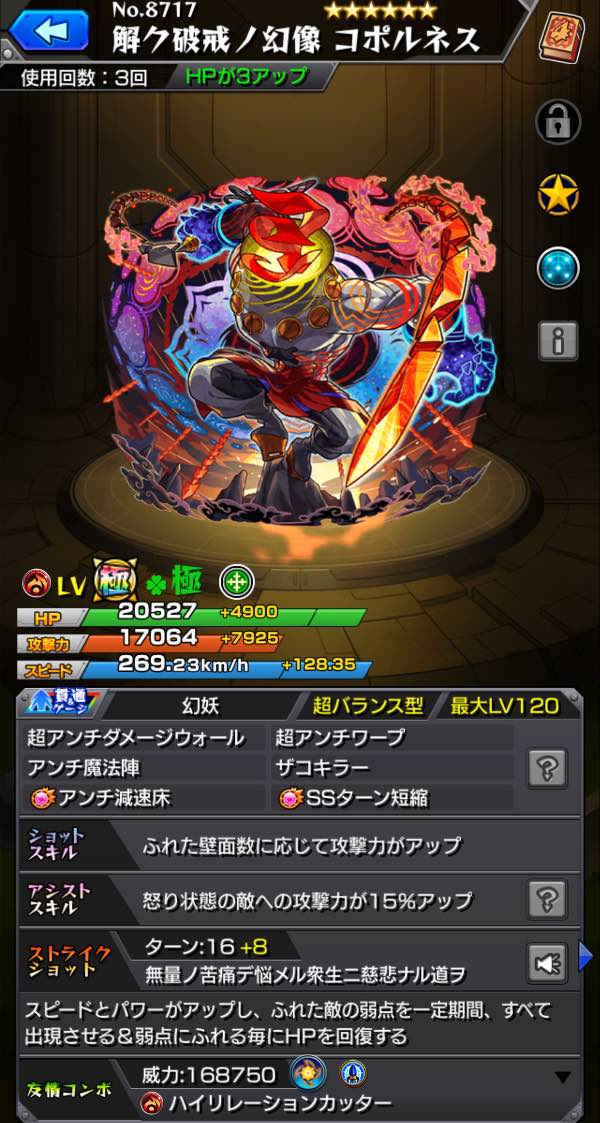
Task: Open help for the ability list
Action: [x=548, y=767]
